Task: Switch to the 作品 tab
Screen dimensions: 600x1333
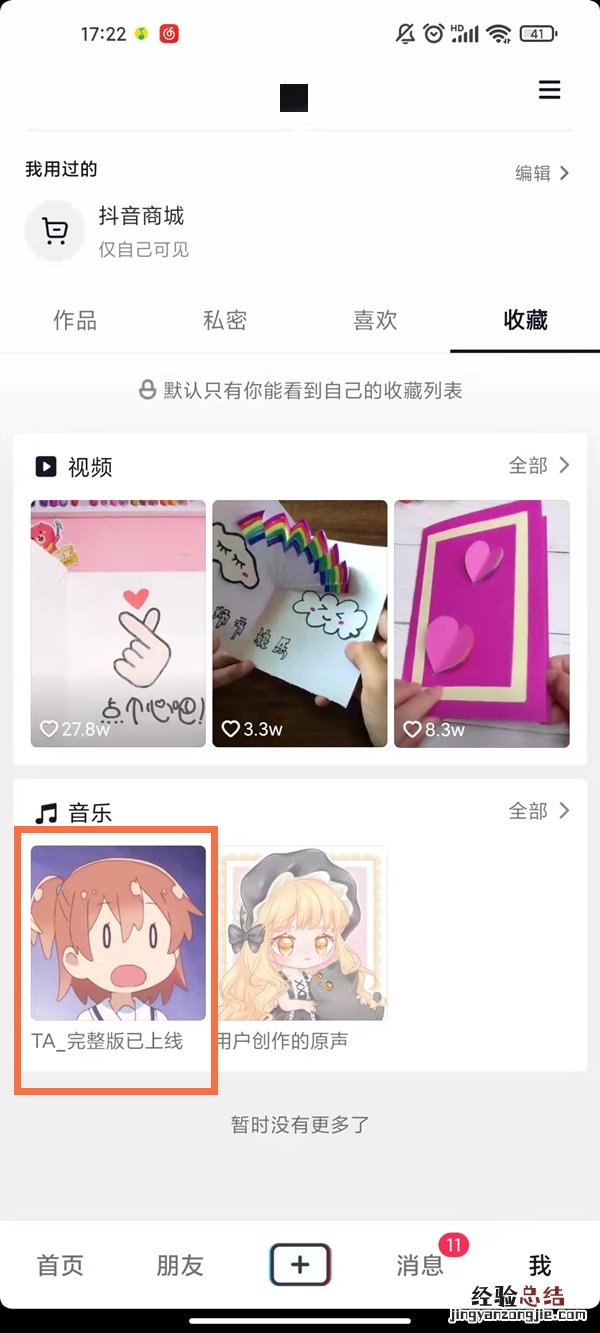Action: [75, 320]
